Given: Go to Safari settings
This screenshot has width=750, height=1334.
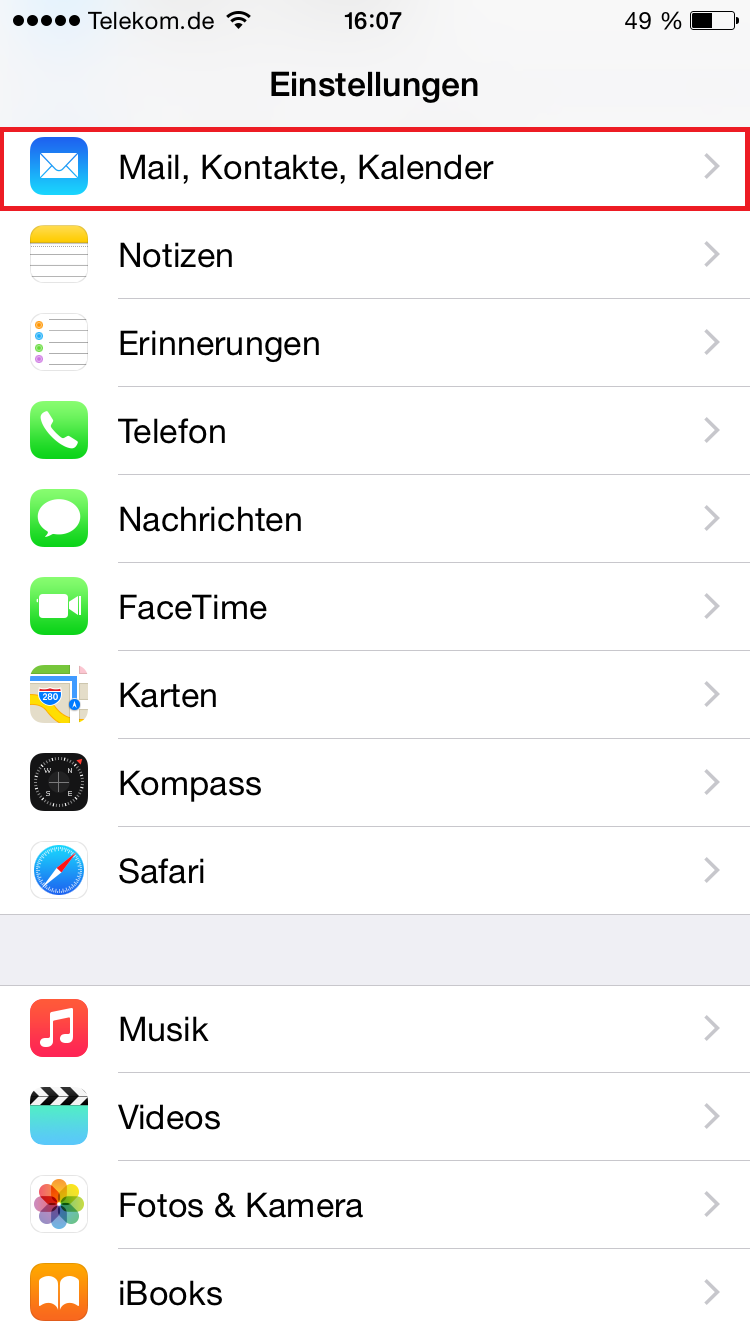Looking at the screenshot, I should 375,871.
